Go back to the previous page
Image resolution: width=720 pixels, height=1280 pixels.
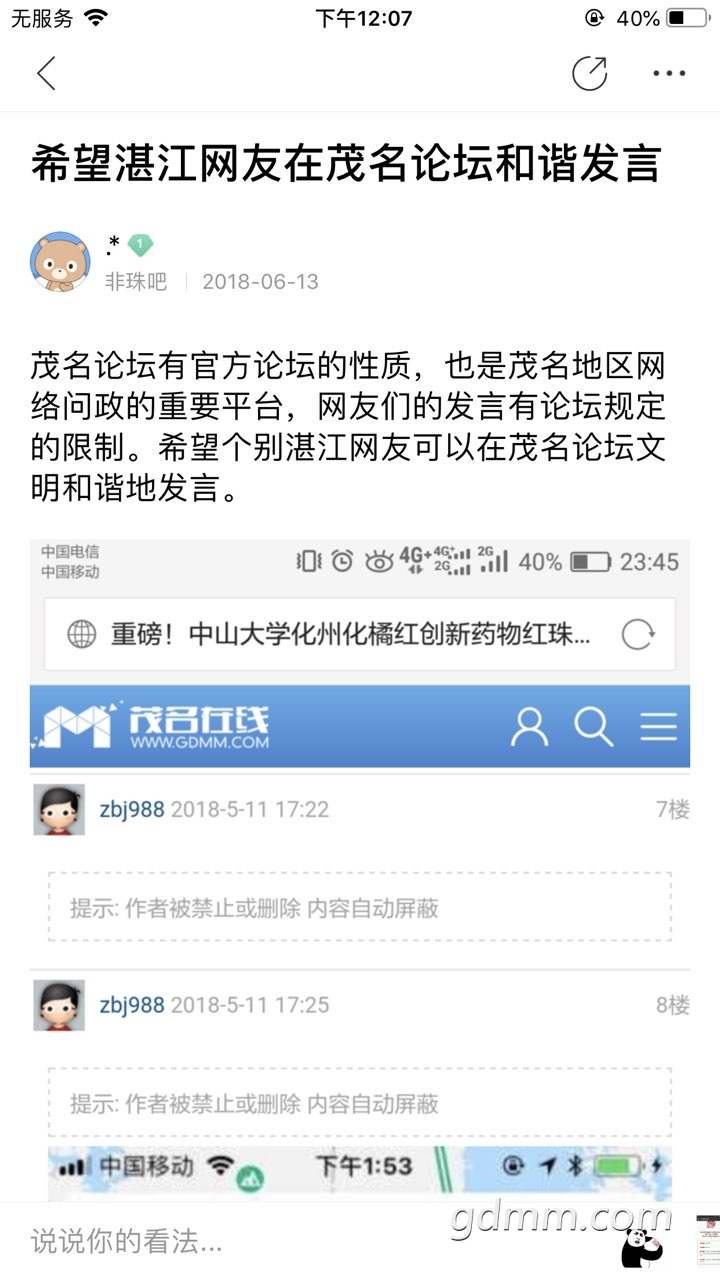46,73
